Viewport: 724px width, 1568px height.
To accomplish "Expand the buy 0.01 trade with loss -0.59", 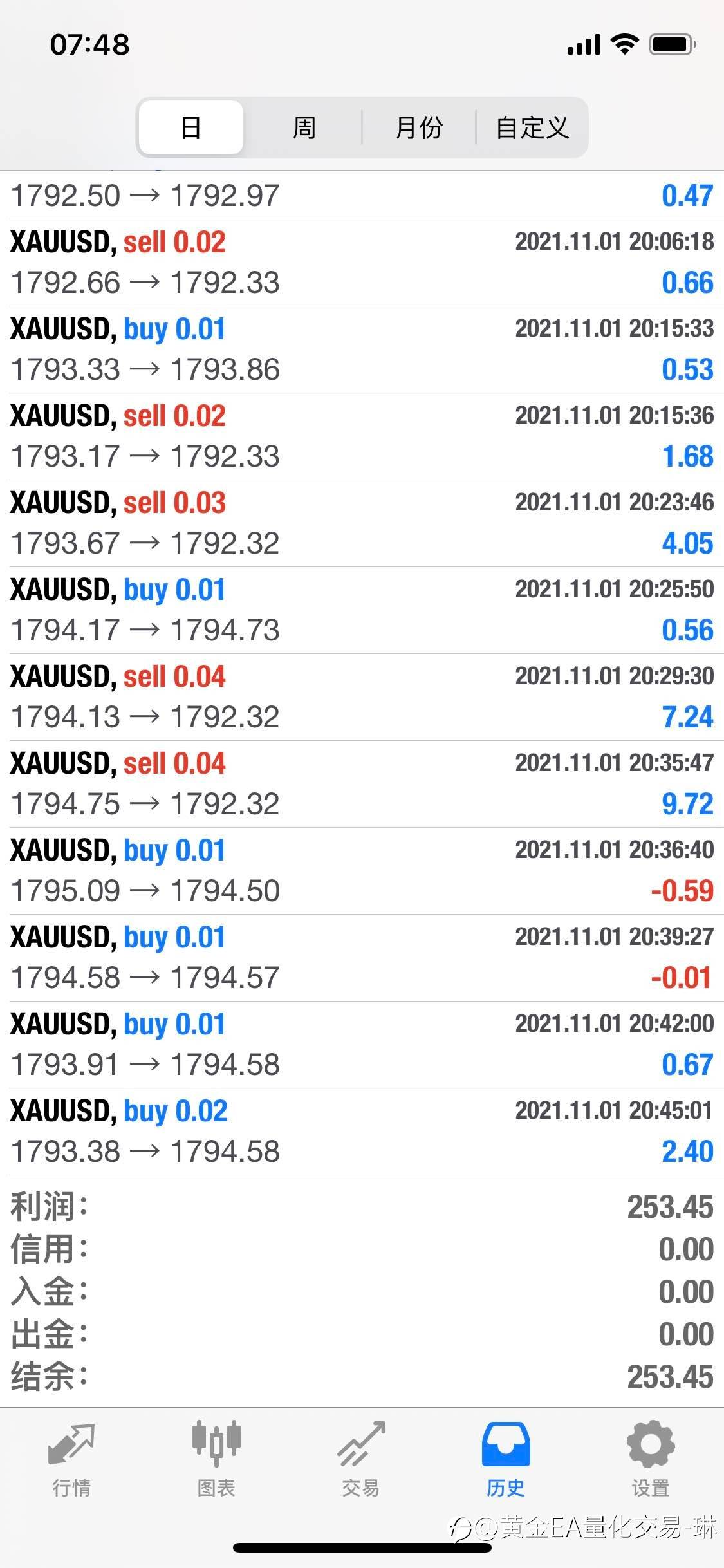I will 362,871.
